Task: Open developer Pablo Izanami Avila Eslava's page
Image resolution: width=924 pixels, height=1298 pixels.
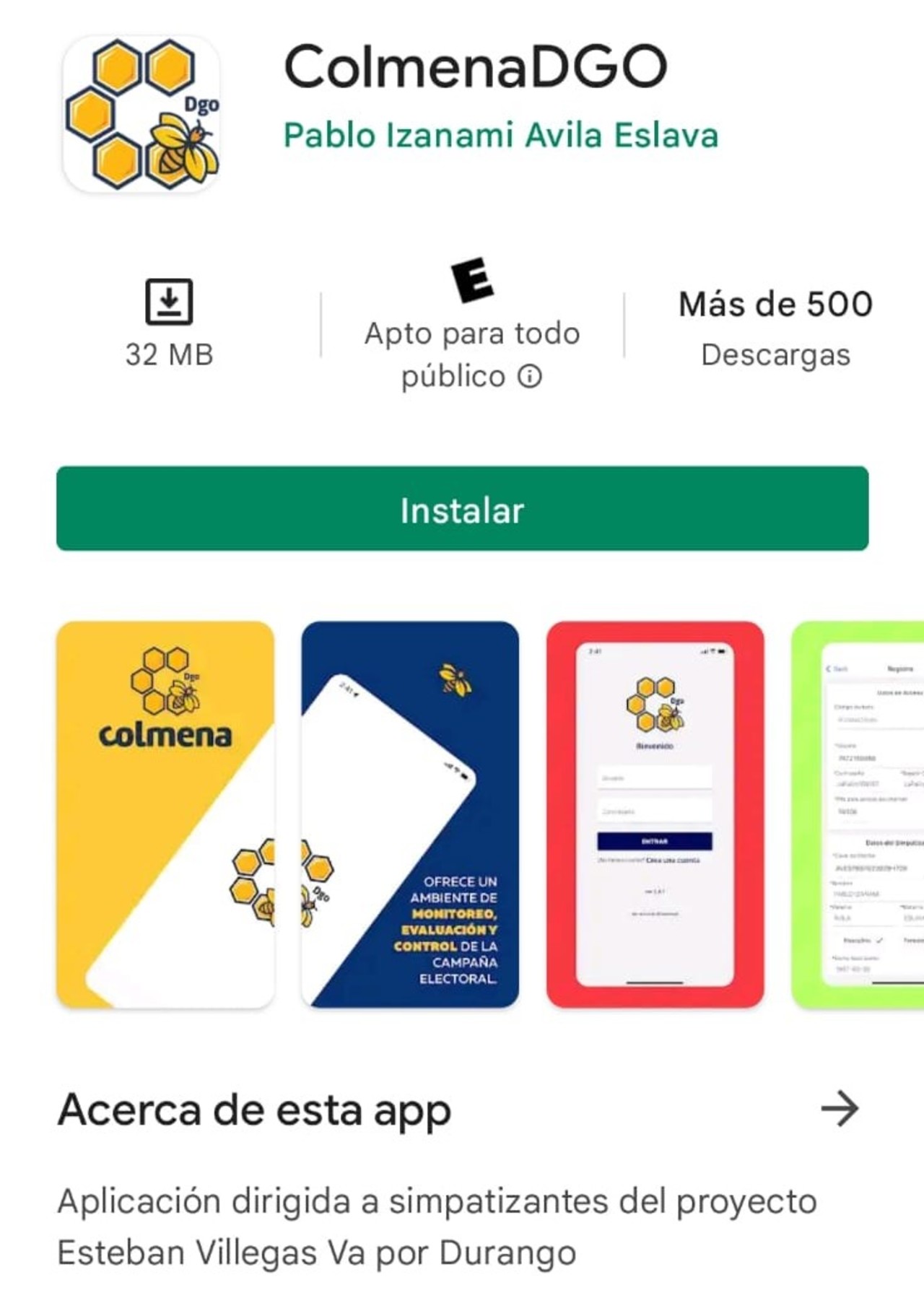Action: coord(500,136)
